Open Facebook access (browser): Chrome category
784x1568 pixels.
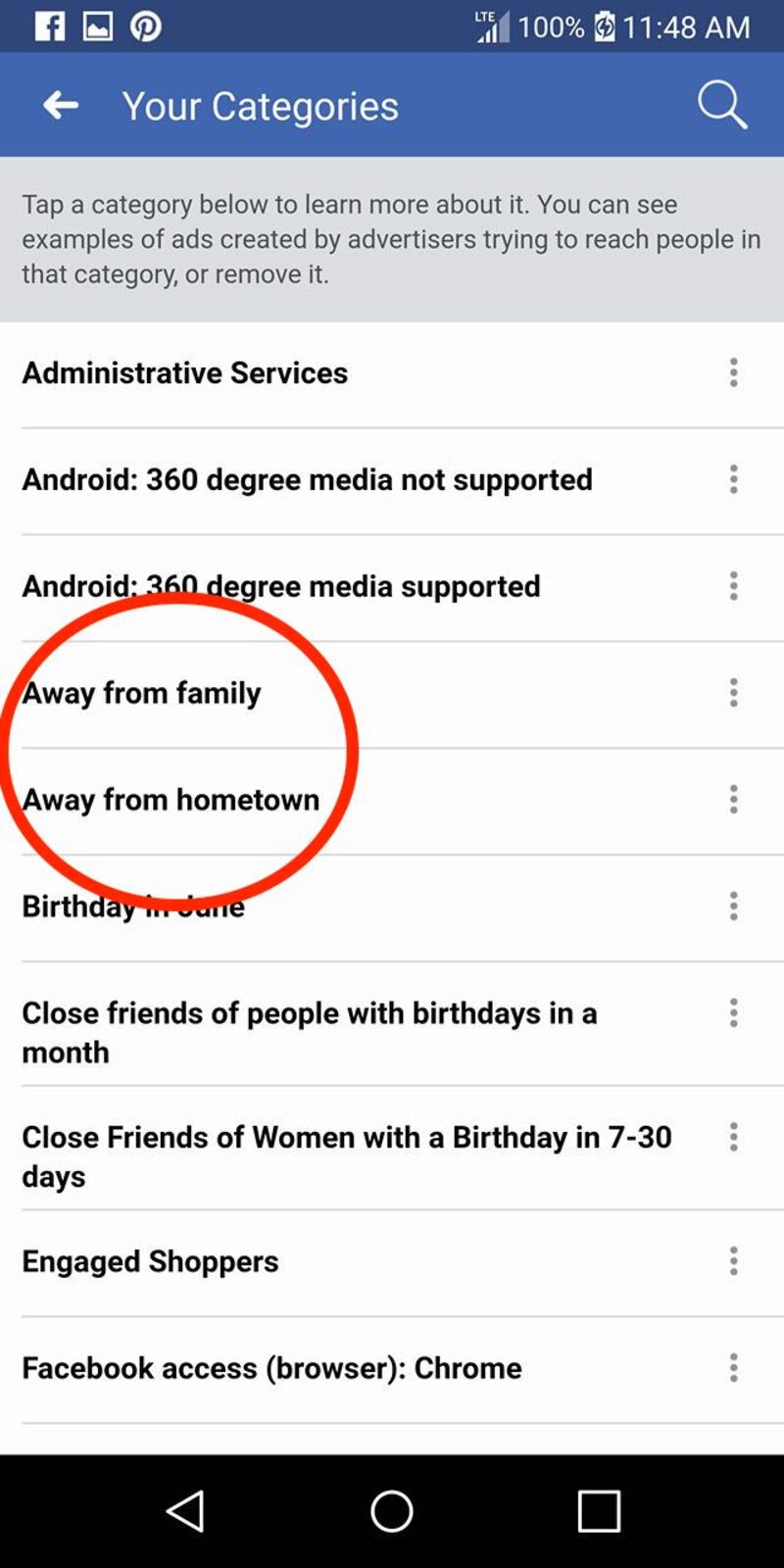click(271, 1369)
